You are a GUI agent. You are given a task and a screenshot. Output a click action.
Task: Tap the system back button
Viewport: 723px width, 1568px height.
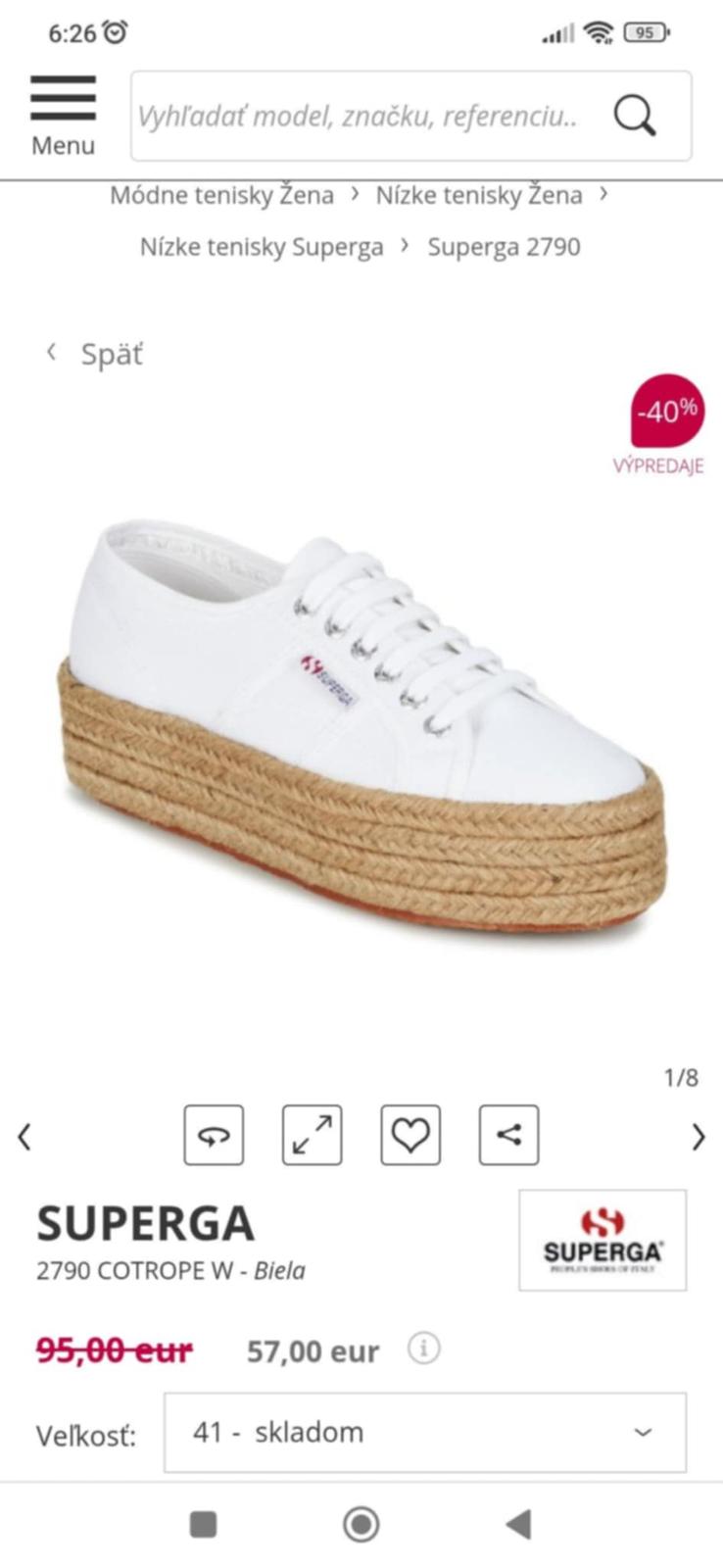click(x=518, y=1524)
